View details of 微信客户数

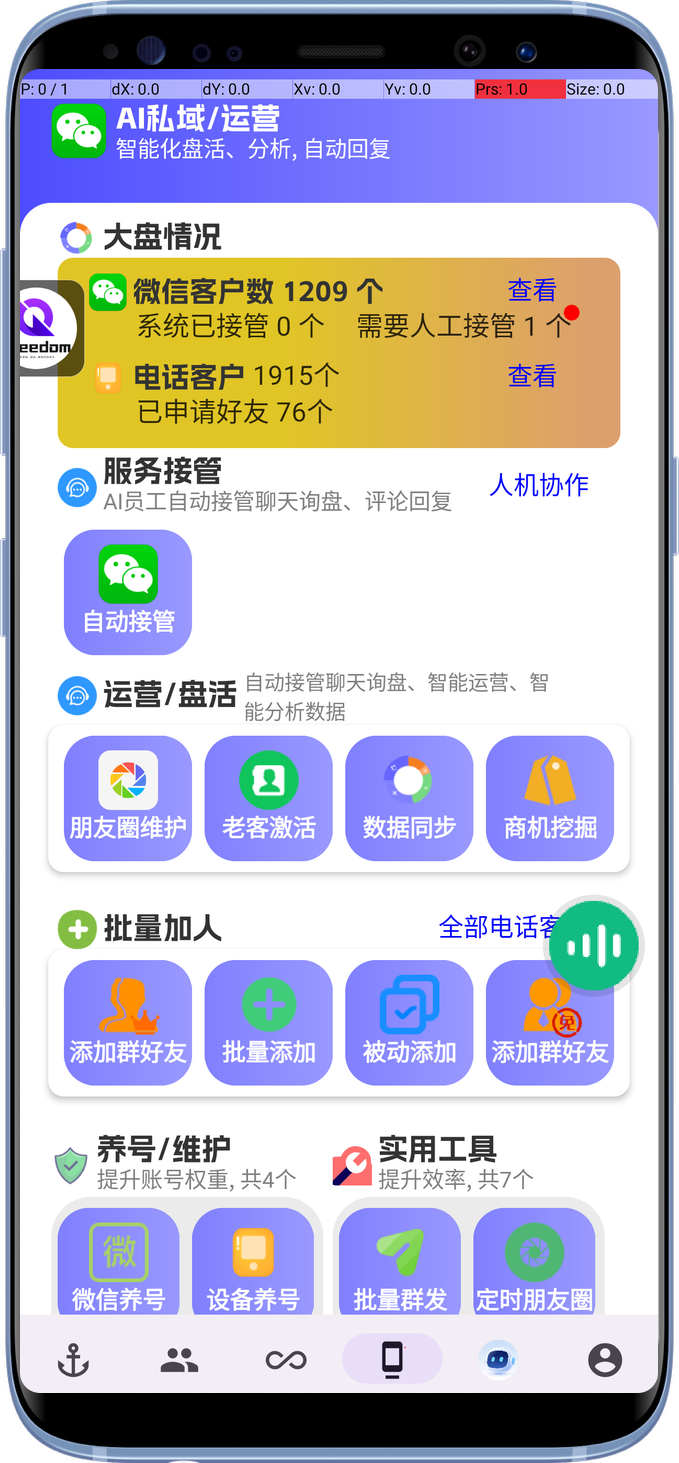(531, 291)
